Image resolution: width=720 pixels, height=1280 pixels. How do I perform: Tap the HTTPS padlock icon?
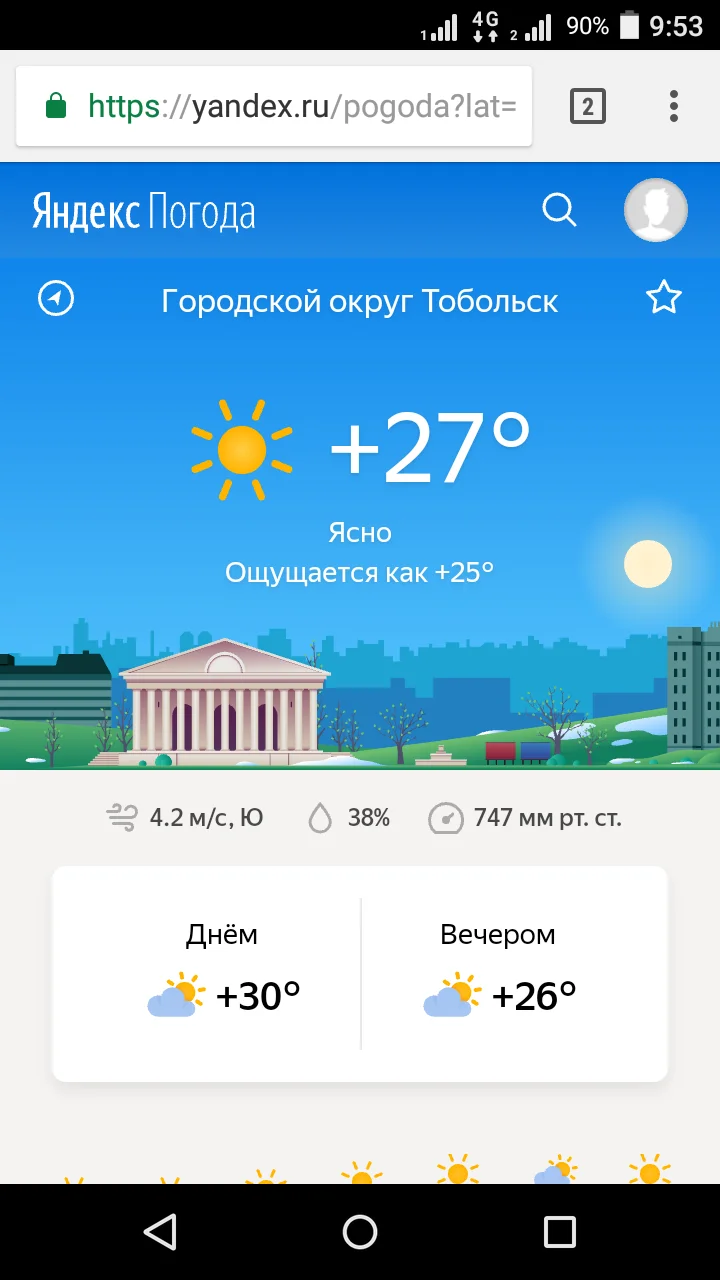point(57,105)
